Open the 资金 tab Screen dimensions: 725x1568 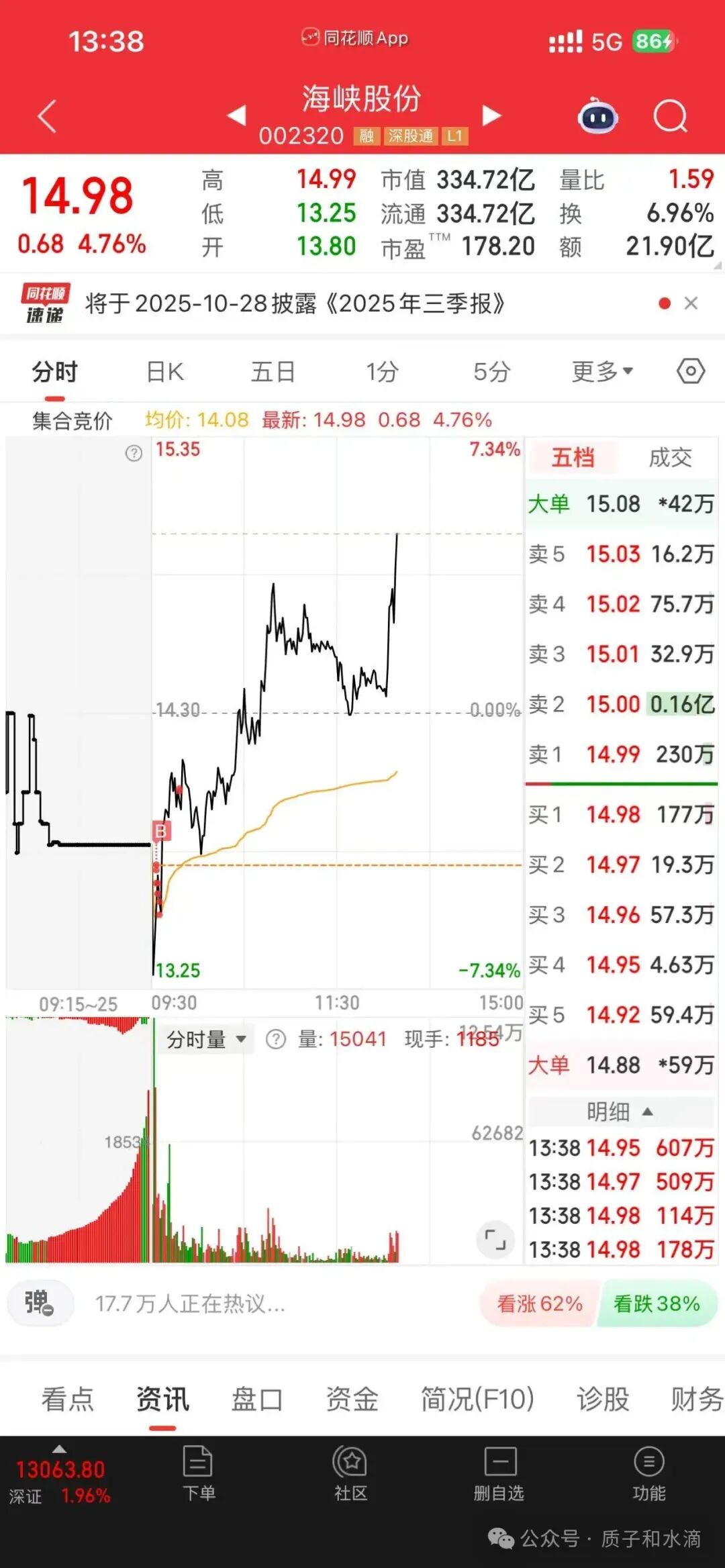click(x=352, y=1400)
